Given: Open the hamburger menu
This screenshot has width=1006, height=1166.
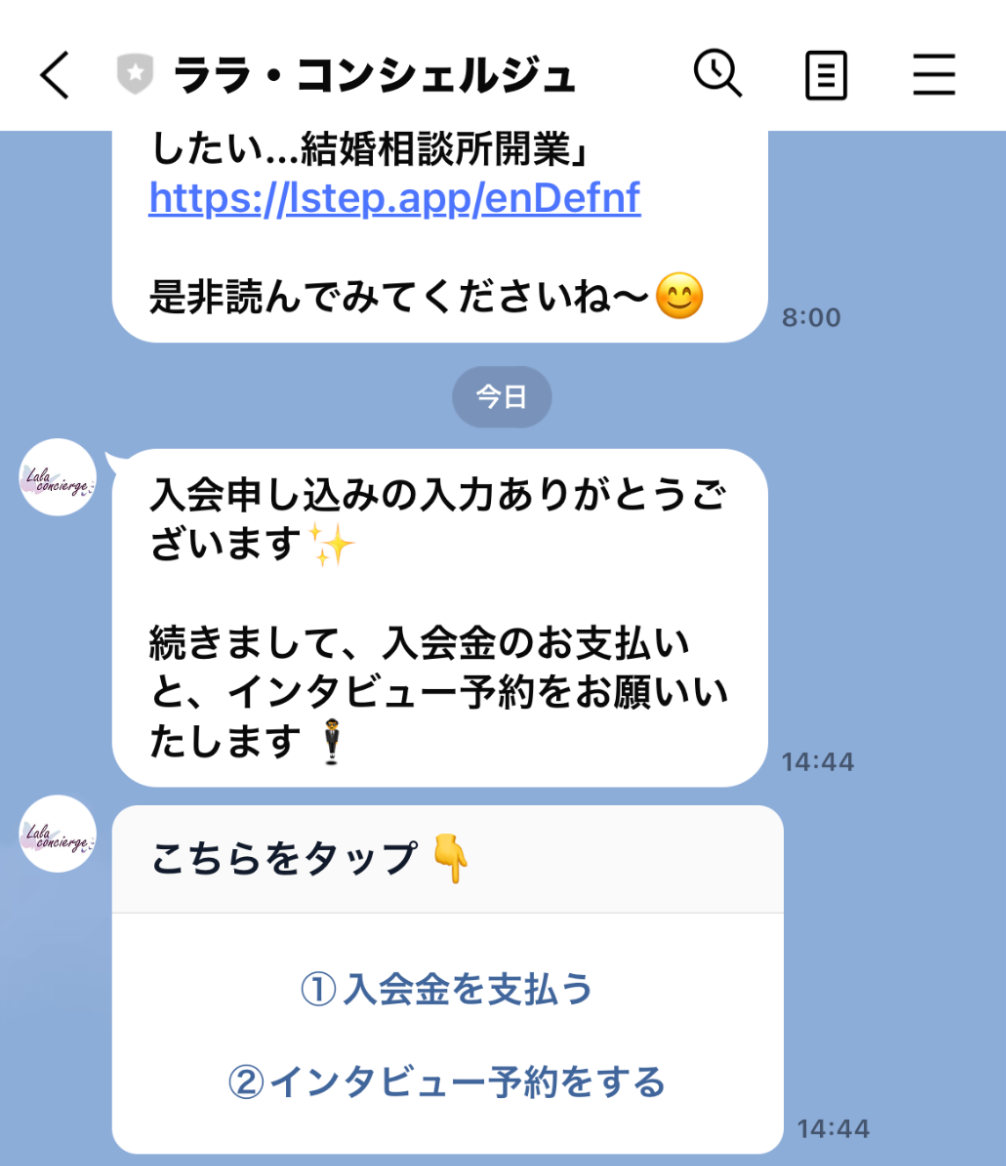Looking at the screenshot, I should (x=934, y=76).
